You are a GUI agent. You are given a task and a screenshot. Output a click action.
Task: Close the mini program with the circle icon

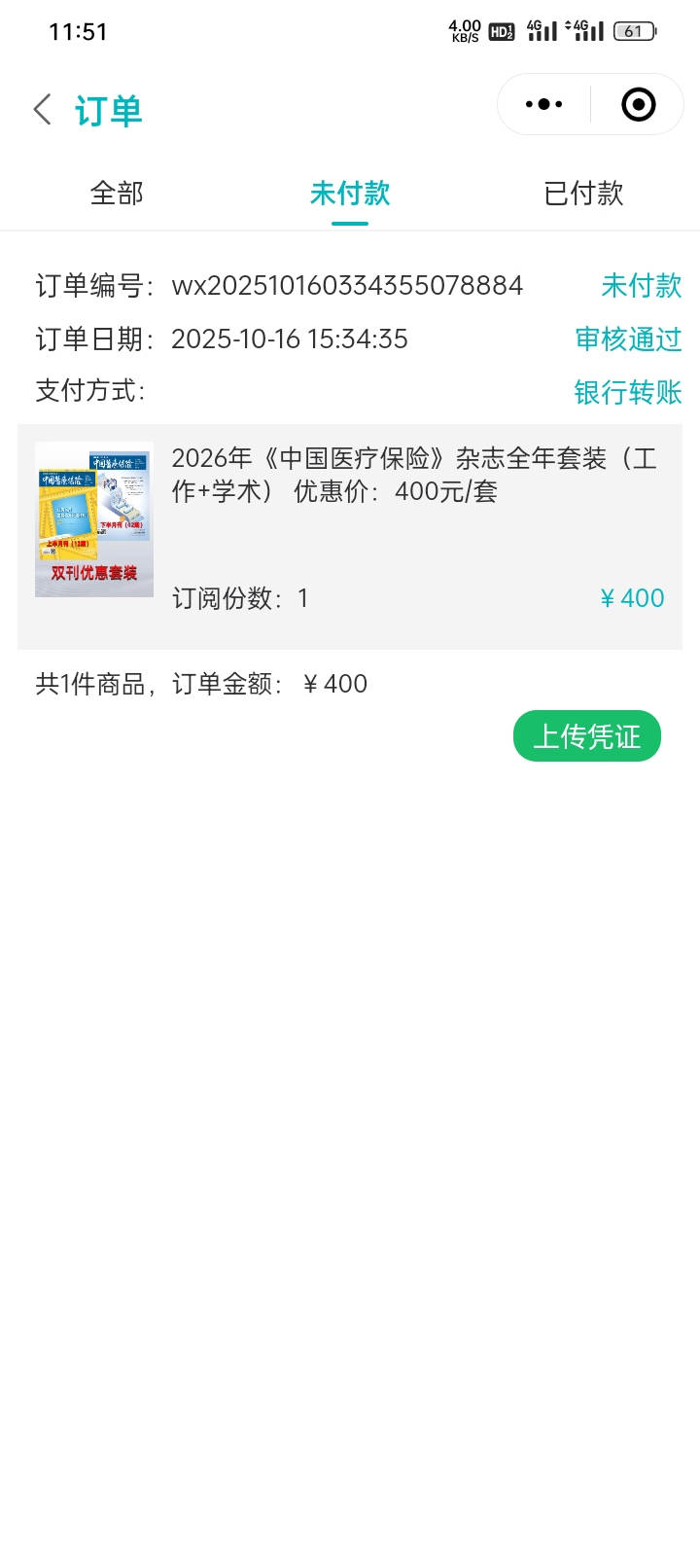[638, 104]
